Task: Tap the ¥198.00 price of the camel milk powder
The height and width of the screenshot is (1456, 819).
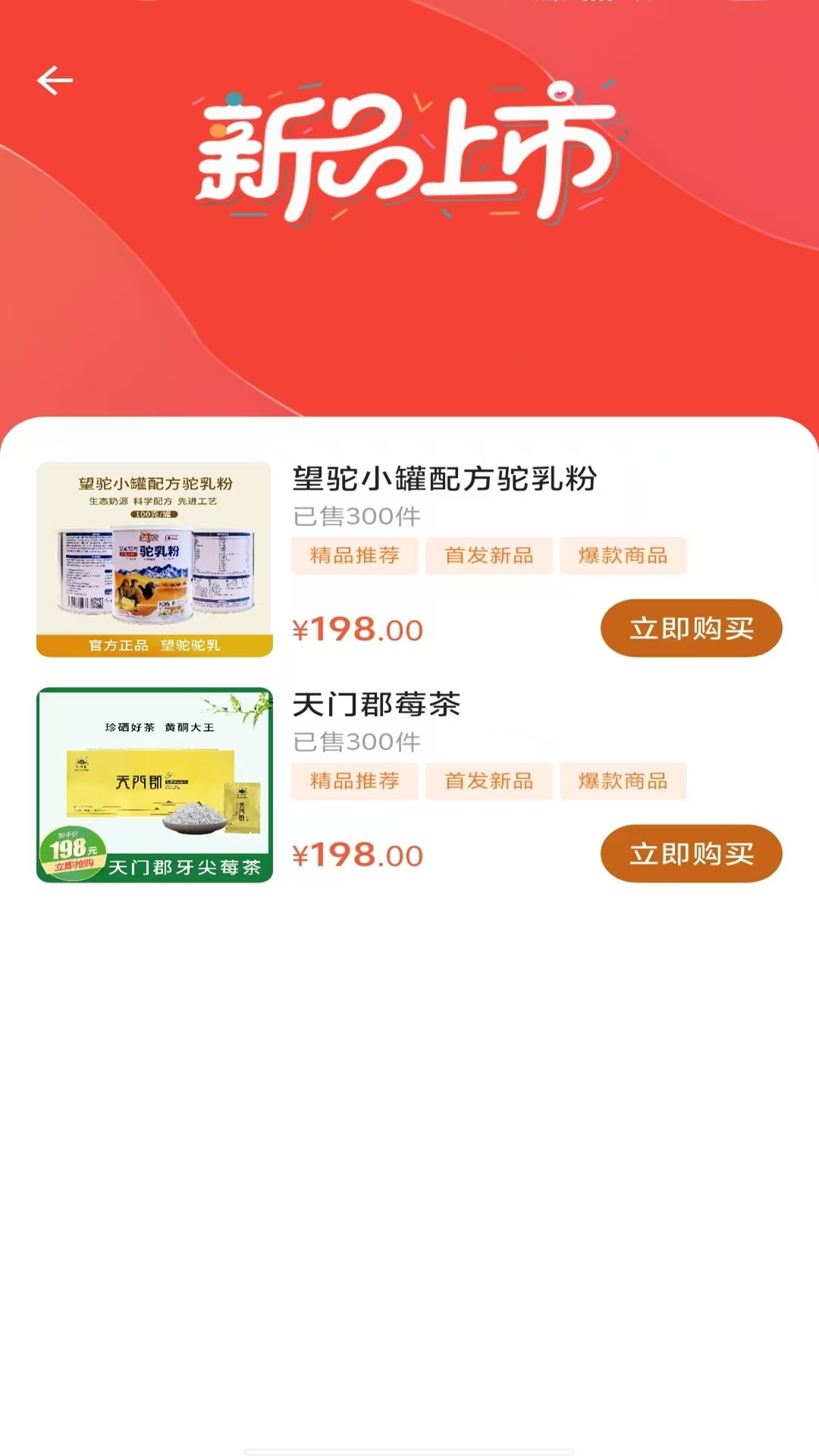Action: tap(356, 628)
